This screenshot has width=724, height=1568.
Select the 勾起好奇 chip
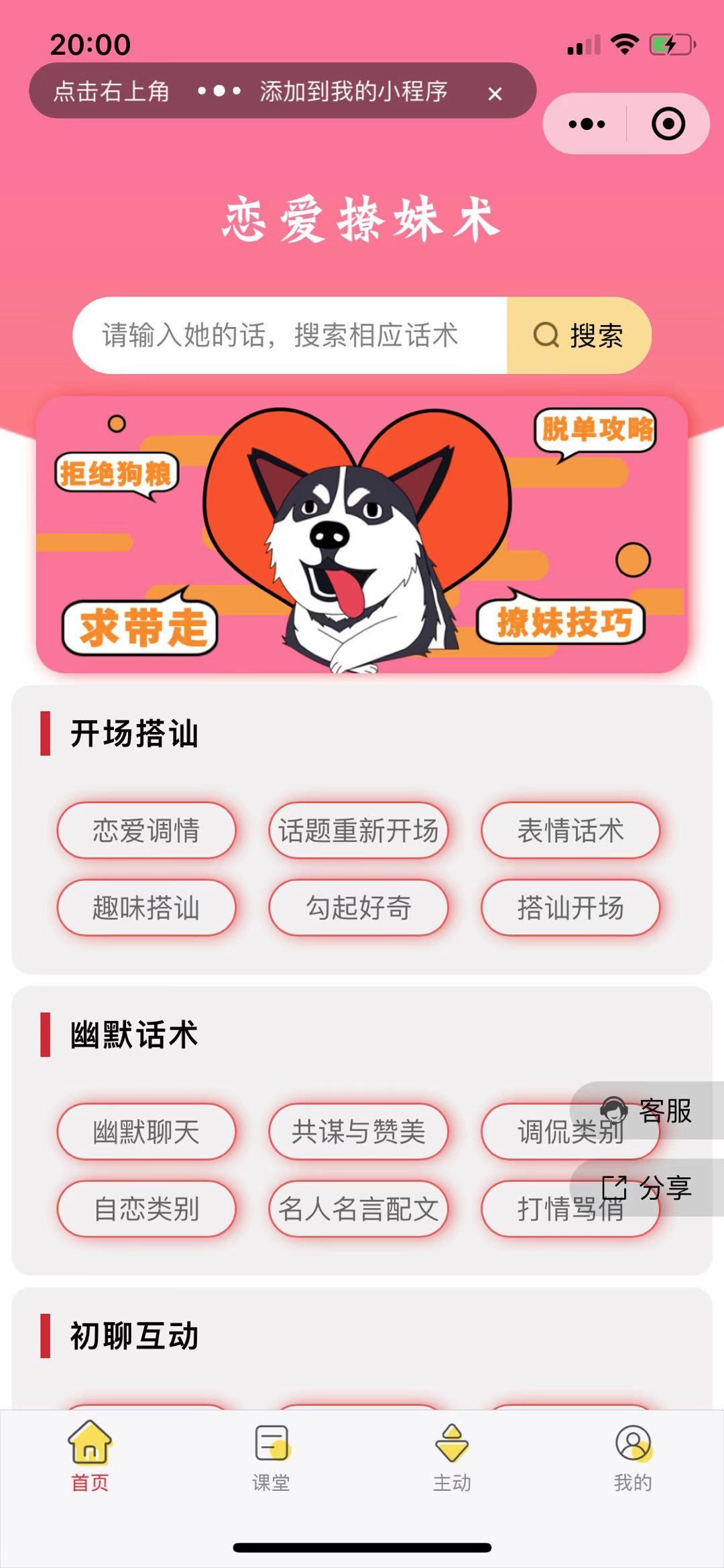359,908
